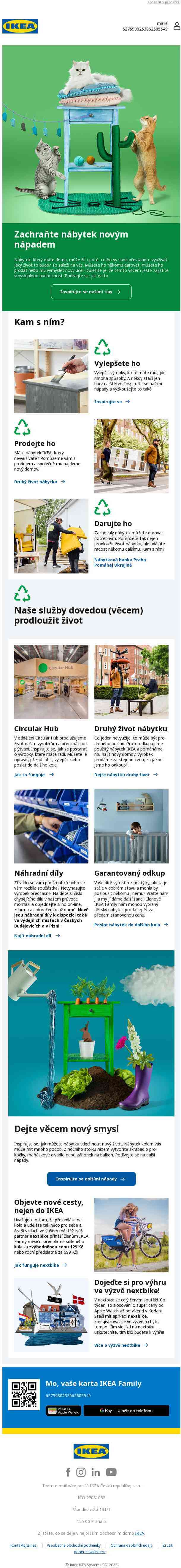This screenshot has width=181, height=1568.
Task: Open IKEA YouTube channel icon
Action: (x=111, y=1472)
